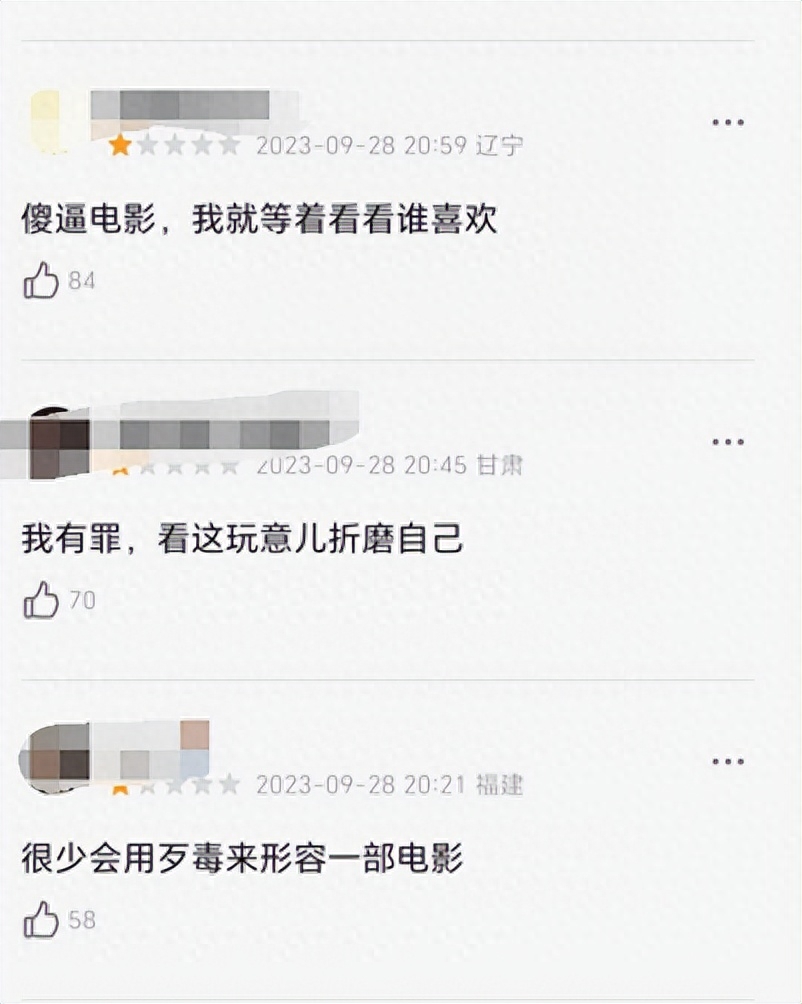This screenshot has width=802, height=1004.
Task: Open overflow menu for the 辽宁 review
Action: tap(727, 122)
